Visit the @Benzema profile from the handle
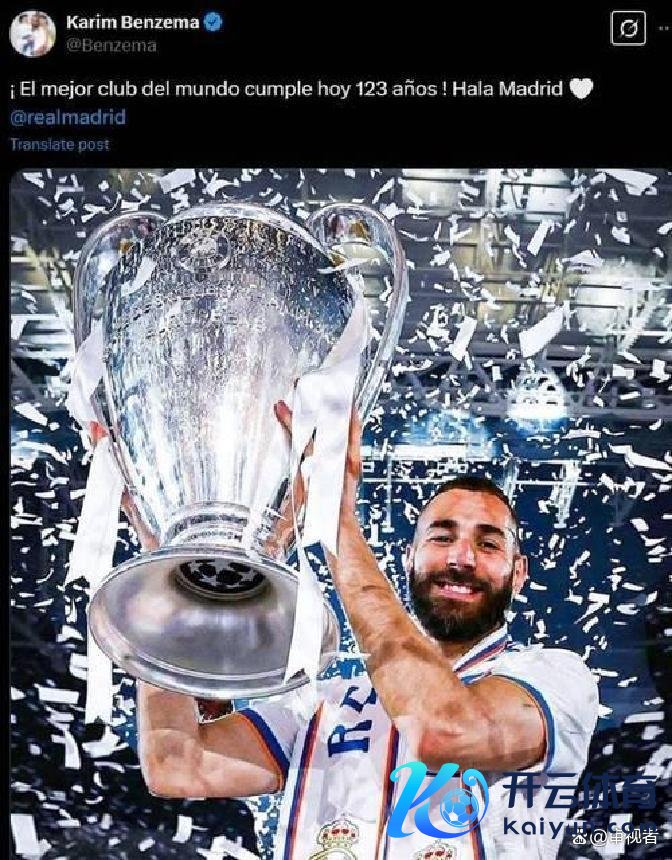Viewport: 672px width, 860px height. [111, 45]
